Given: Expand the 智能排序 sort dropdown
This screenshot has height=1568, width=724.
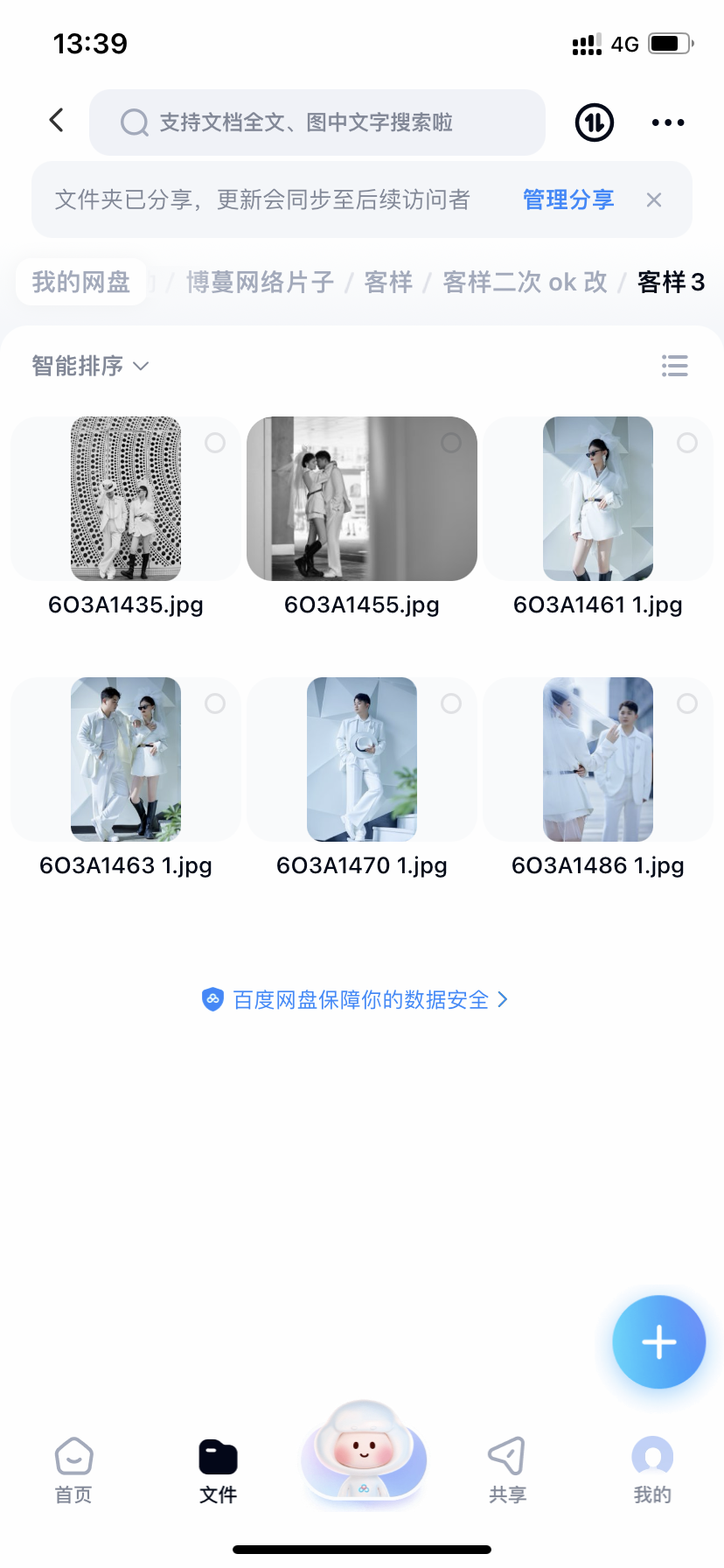Looking at the screenshot, I should point(90,366).
